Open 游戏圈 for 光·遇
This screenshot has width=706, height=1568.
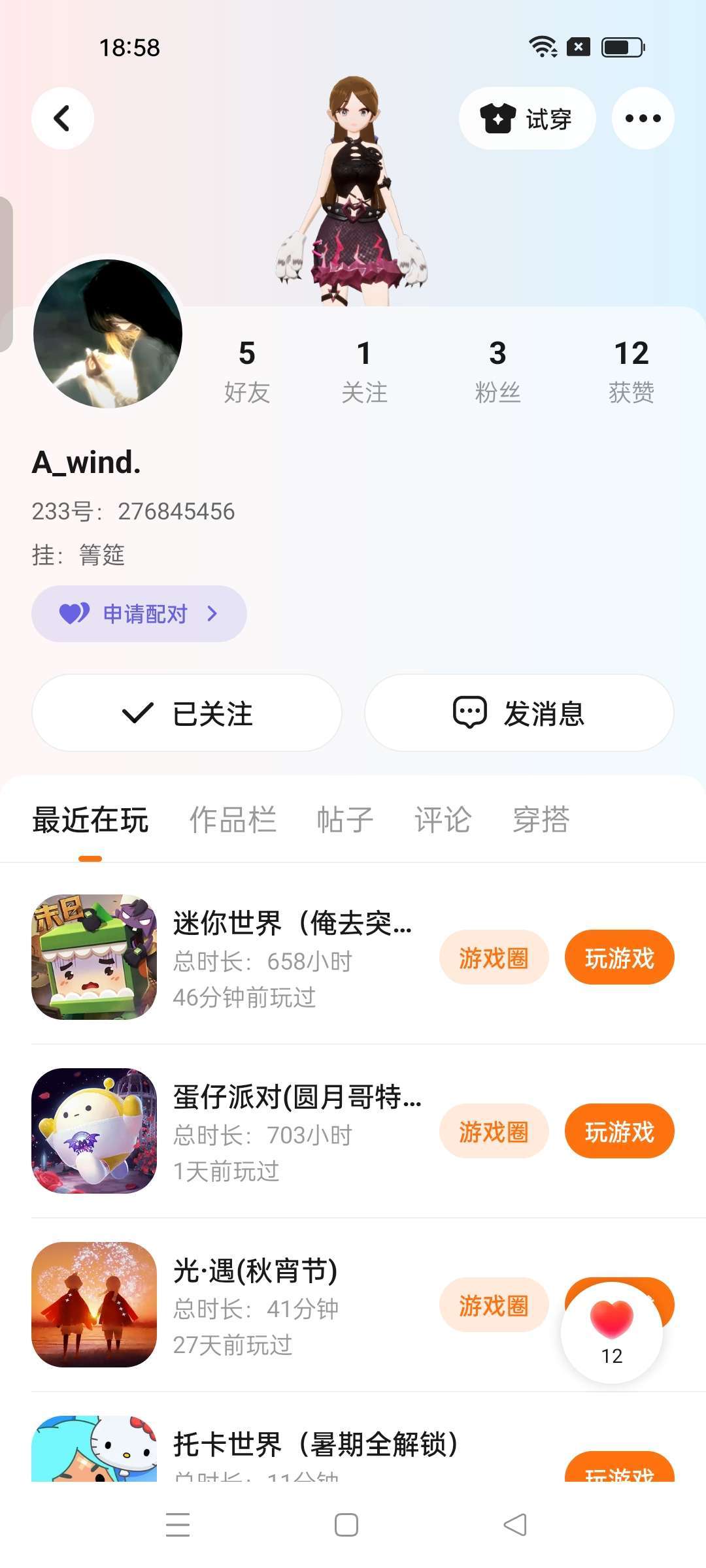point(494,1305)
